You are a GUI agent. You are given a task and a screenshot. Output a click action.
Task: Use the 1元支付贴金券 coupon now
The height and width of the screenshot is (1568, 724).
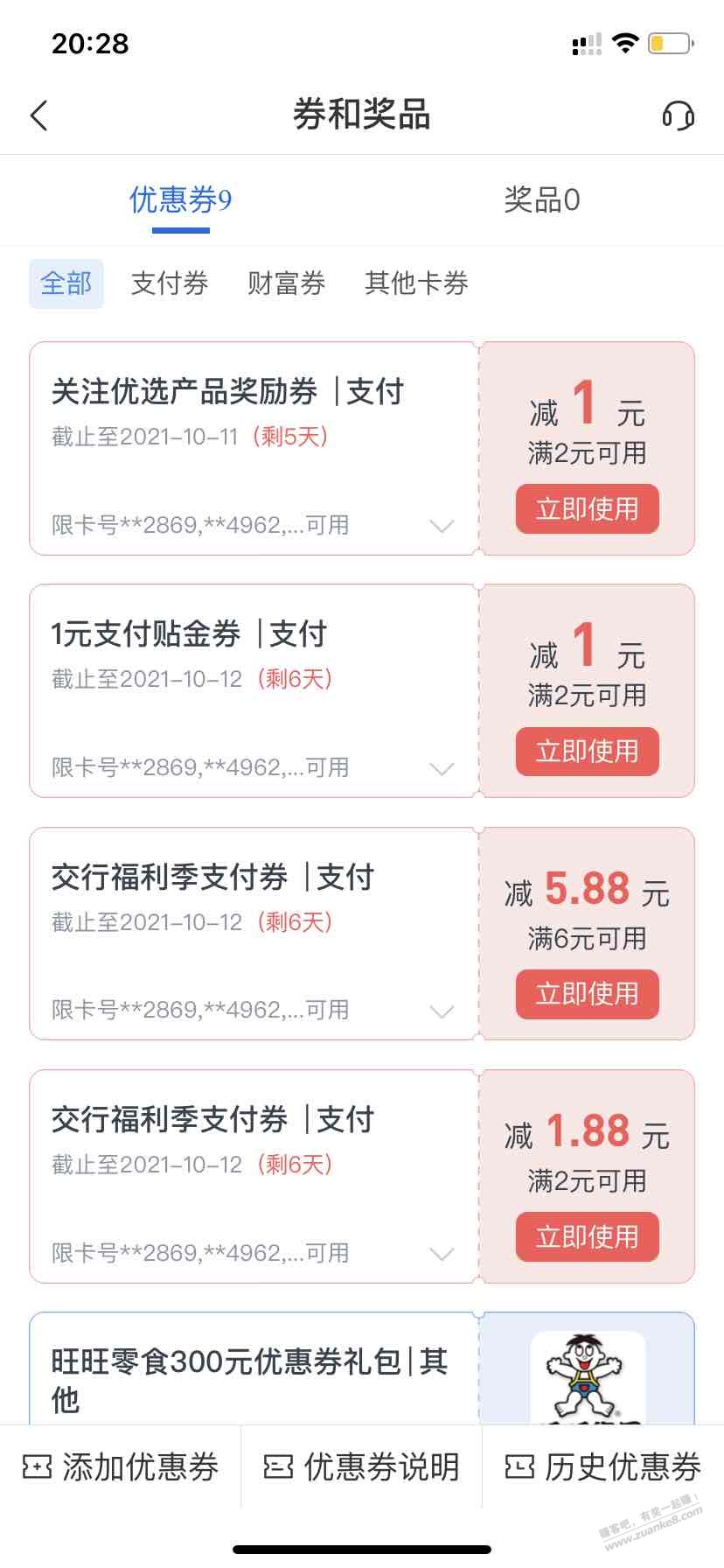pos(587,752)
